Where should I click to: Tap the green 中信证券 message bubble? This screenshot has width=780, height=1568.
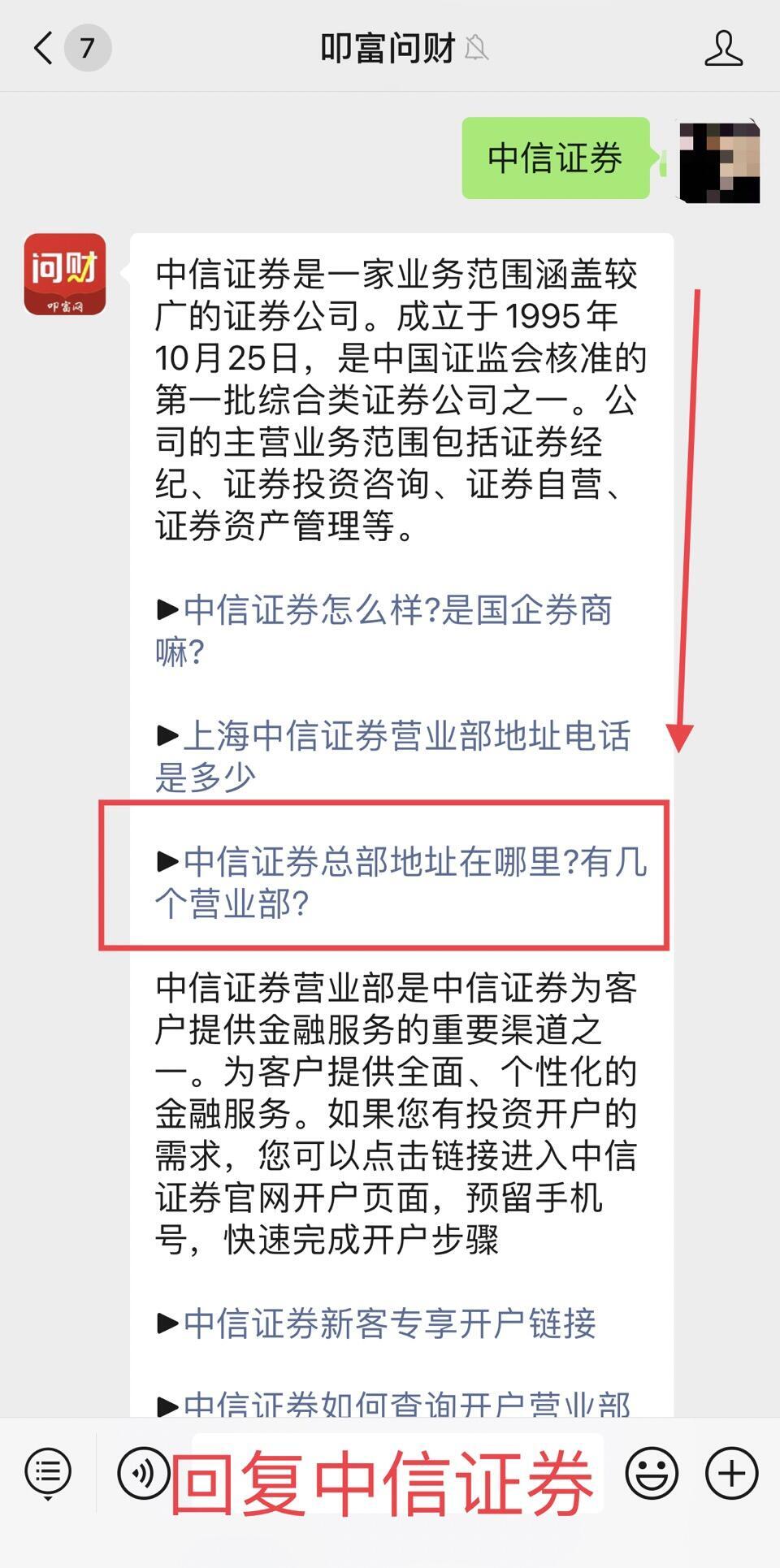(555, 159)
